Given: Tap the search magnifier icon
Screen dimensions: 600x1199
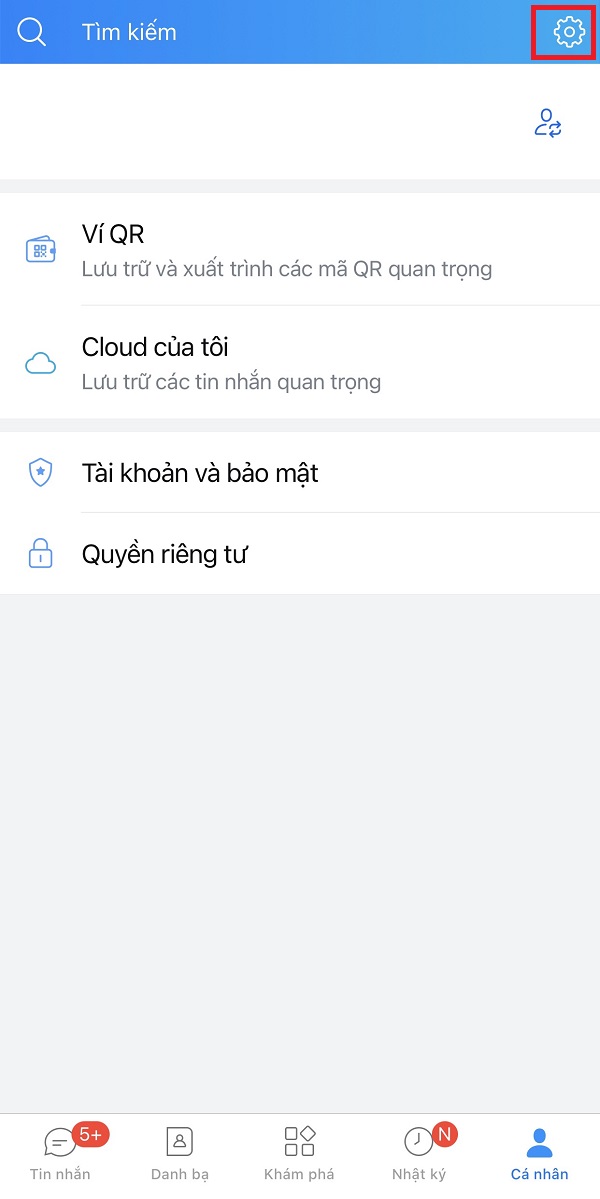Looking at the screenshot, I should (32, 32).
